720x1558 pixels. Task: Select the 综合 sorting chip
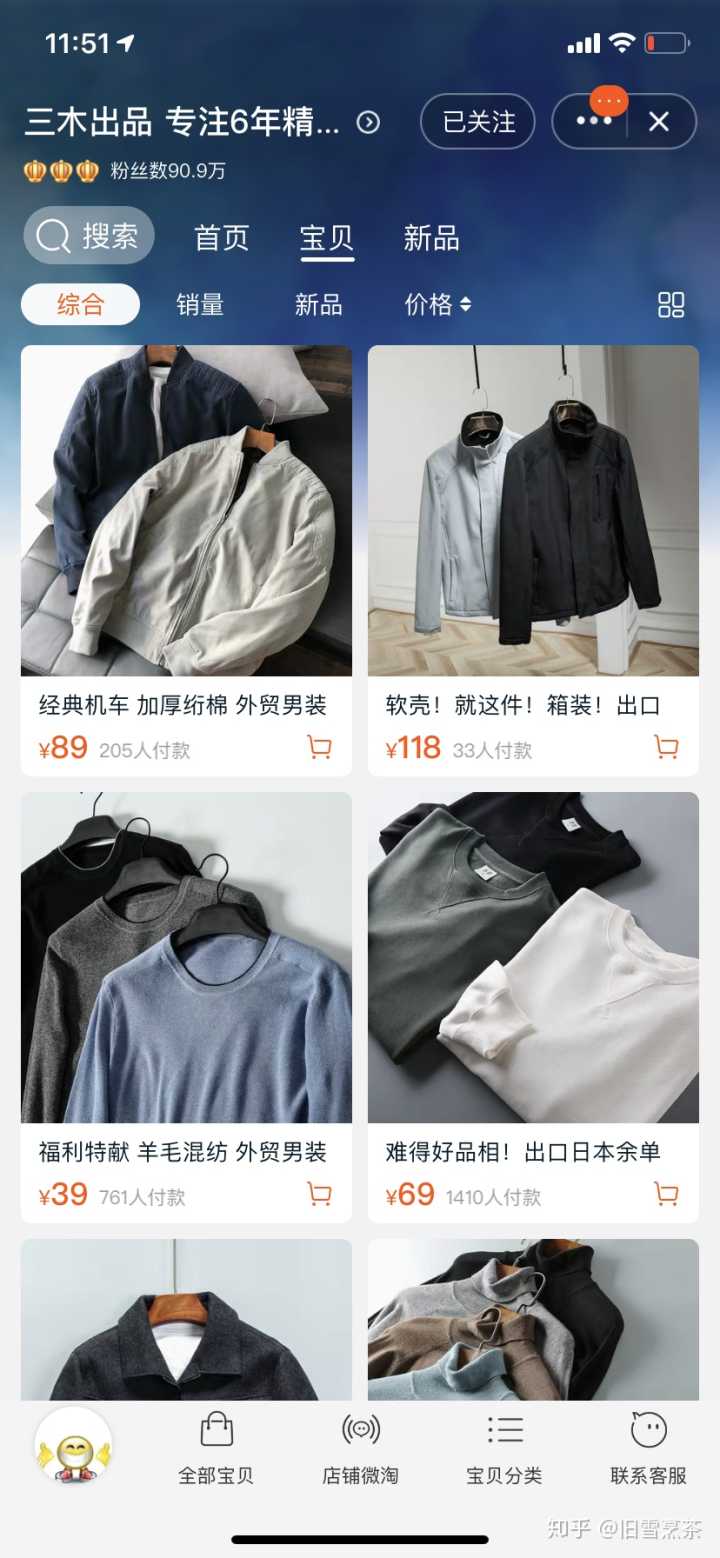tap(80, 305)
